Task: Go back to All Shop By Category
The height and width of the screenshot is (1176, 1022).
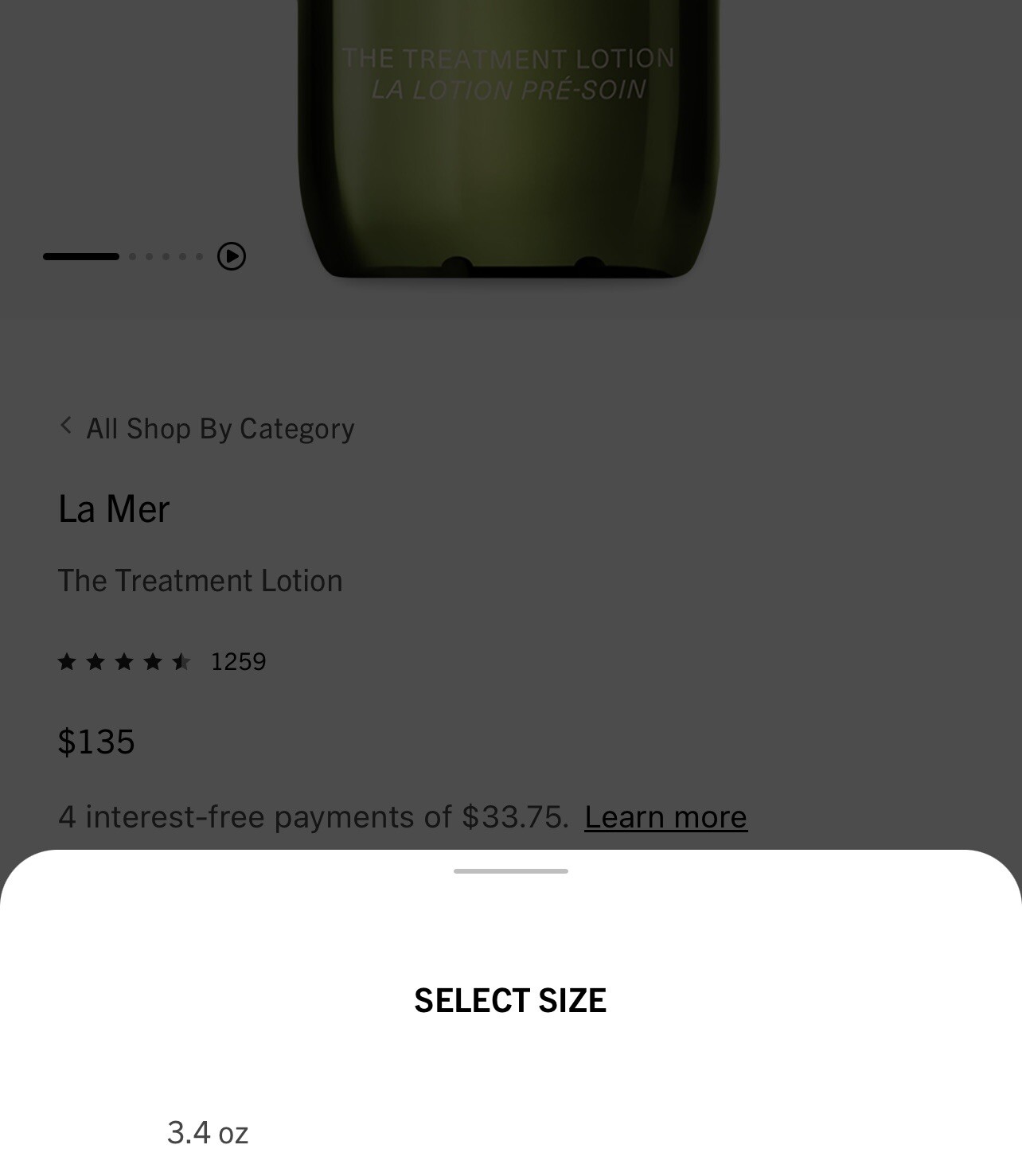Action: point(207,428)
